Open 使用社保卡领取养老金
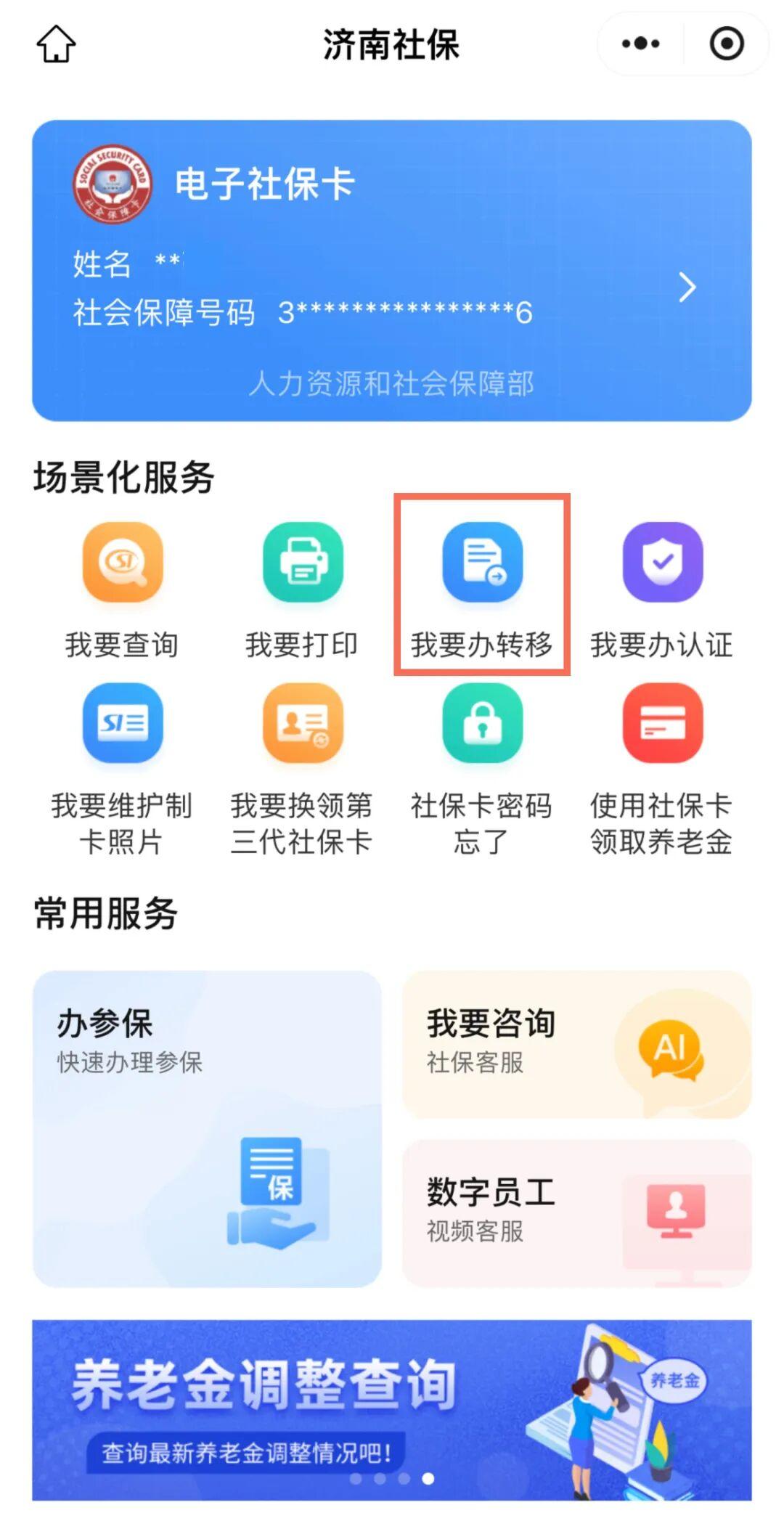Screen dimensions: 784x1513 click(x=662, y=768)
